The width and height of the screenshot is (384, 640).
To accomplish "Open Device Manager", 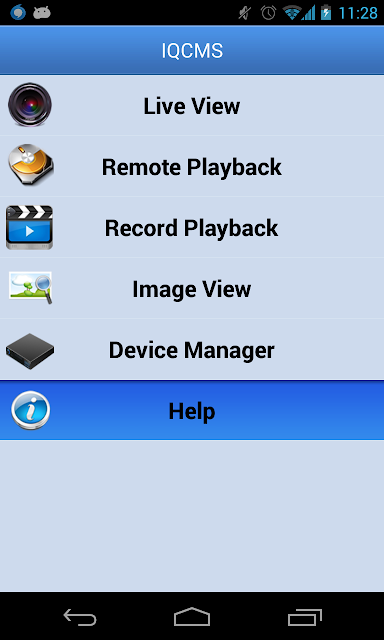I will click(x=192, y=349).
